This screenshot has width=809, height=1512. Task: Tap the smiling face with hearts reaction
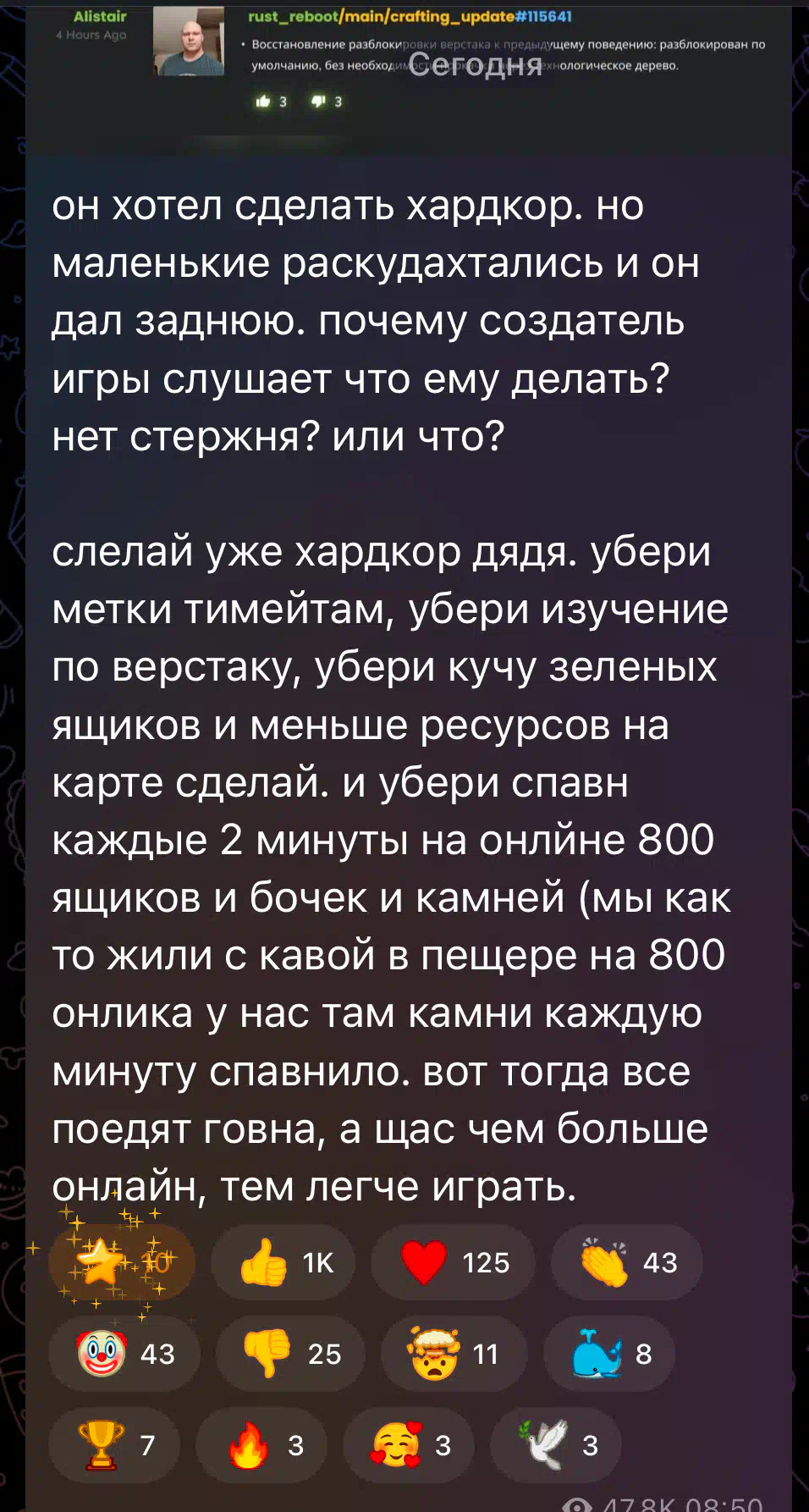tap(409, 1445)
